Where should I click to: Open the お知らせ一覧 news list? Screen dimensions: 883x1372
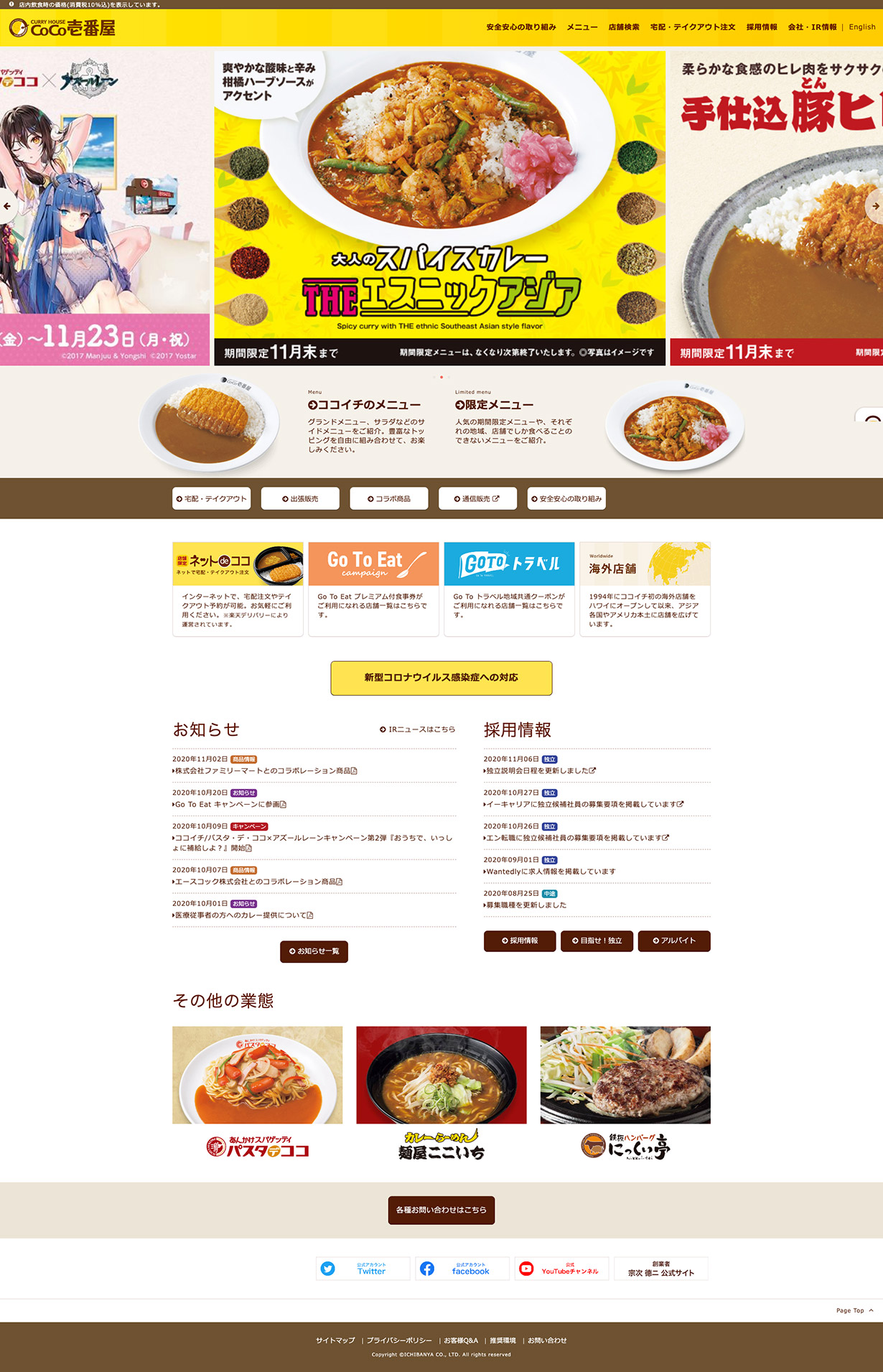click(x=314, y=951)
